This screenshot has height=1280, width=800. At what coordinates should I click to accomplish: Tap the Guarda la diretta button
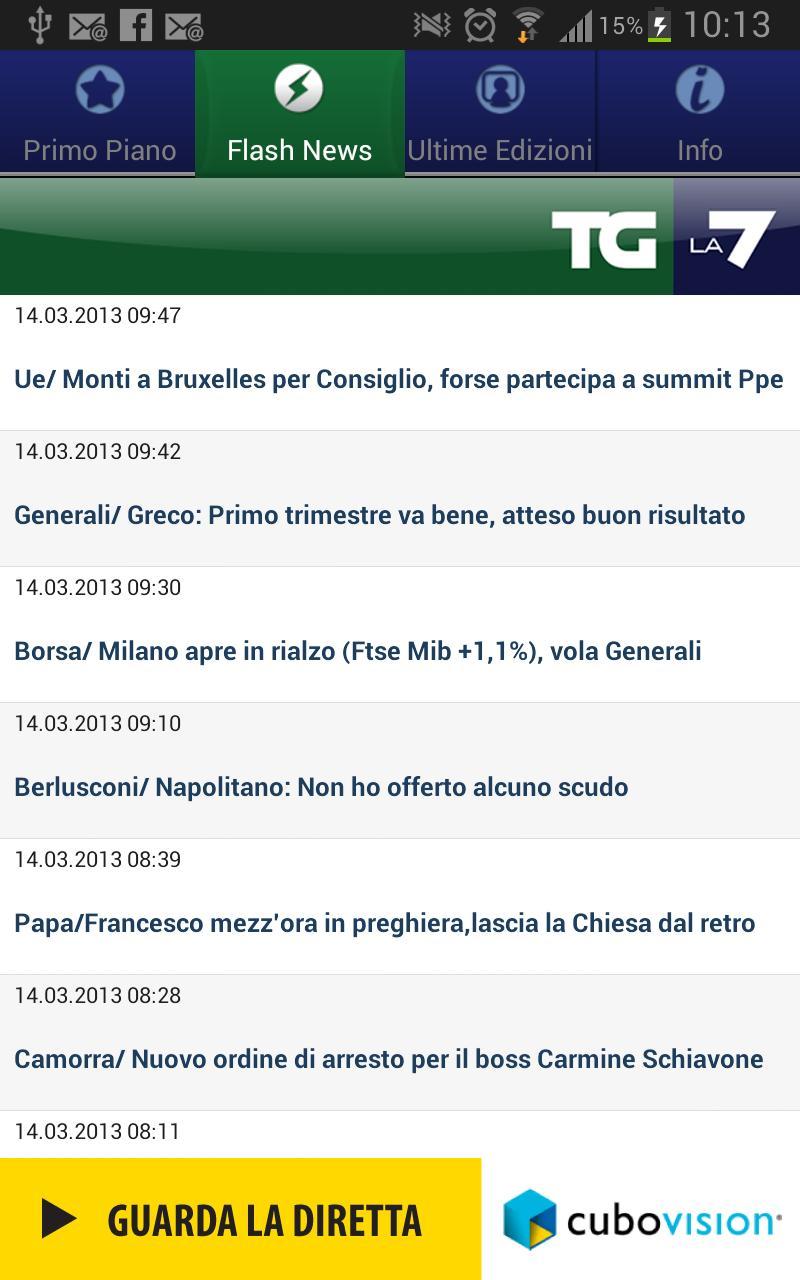click(240, 1219)
